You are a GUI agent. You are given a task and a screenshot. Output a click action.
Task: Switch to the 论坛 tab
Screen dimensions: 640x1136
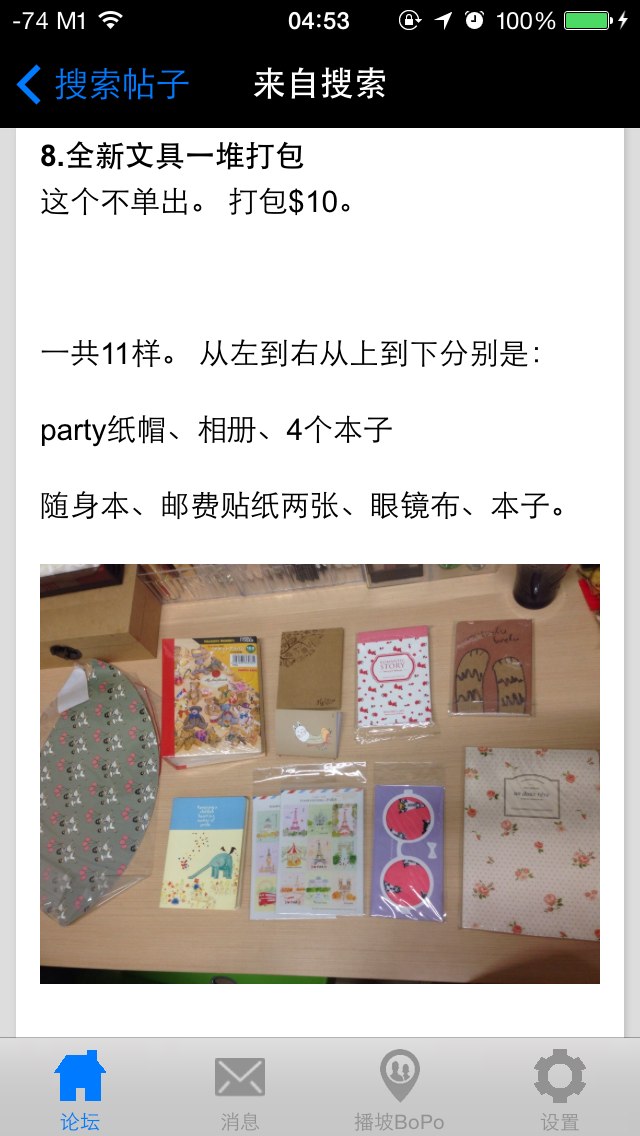(80, 1089)
